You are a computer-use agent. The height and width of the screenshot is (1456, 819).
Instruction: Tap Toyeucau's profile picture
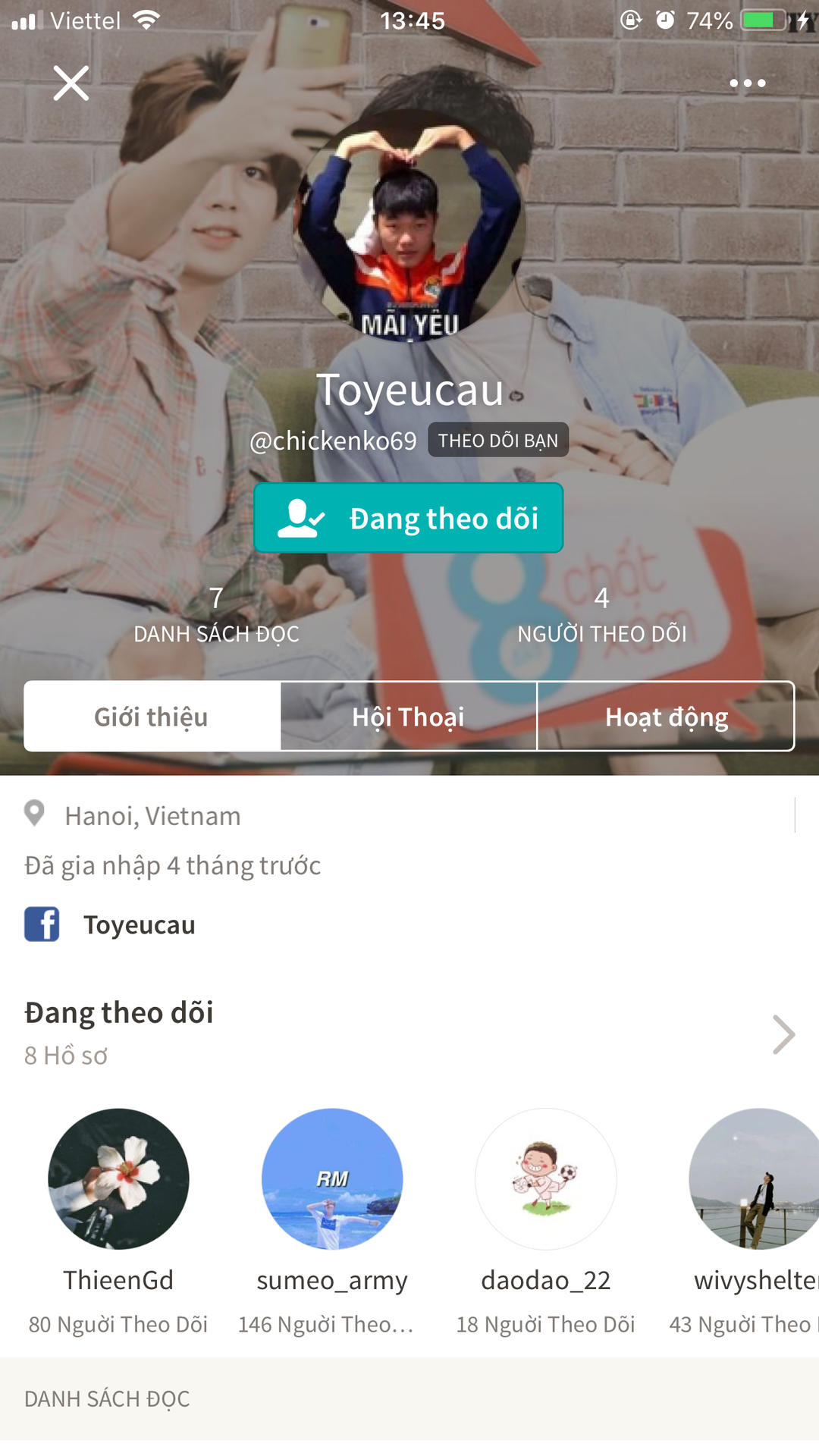409,227
